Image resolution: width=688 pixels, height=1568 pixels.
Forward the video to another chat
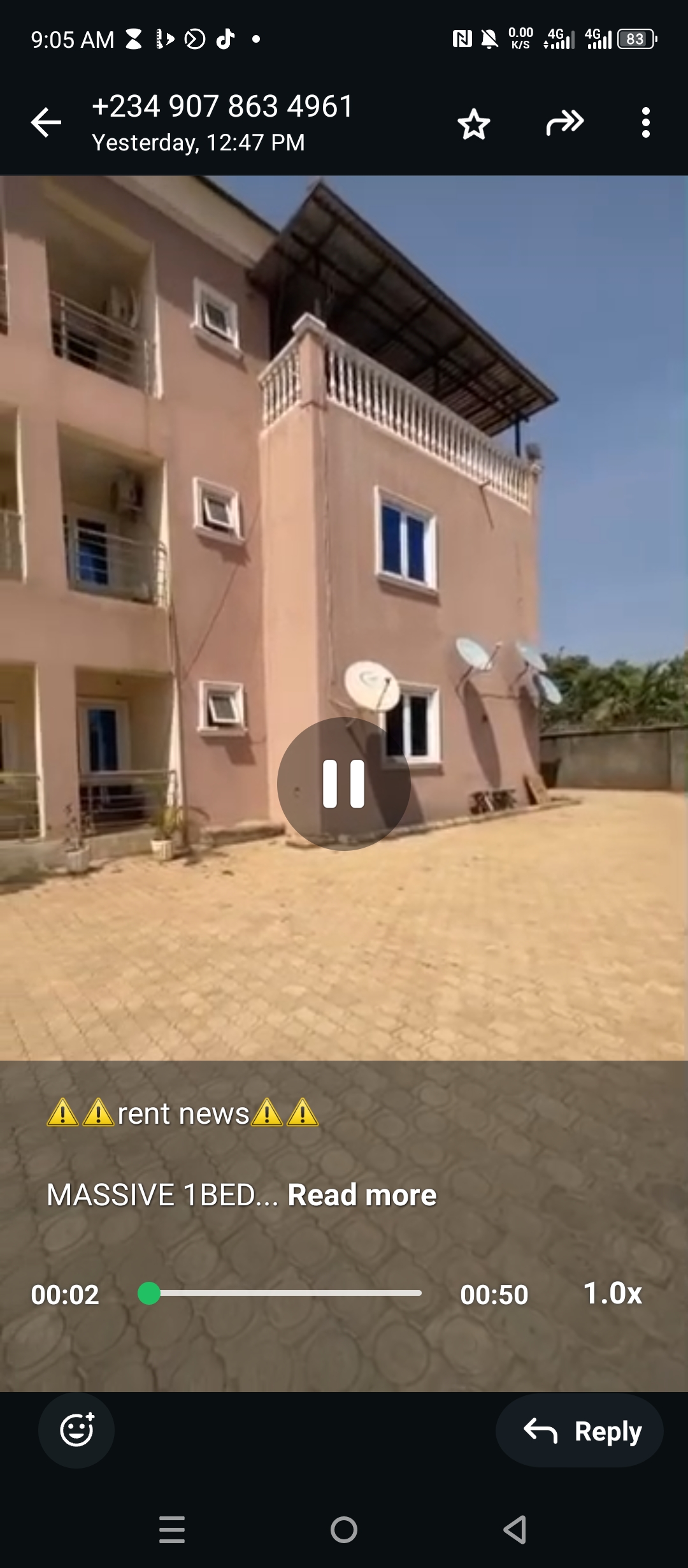564,122
